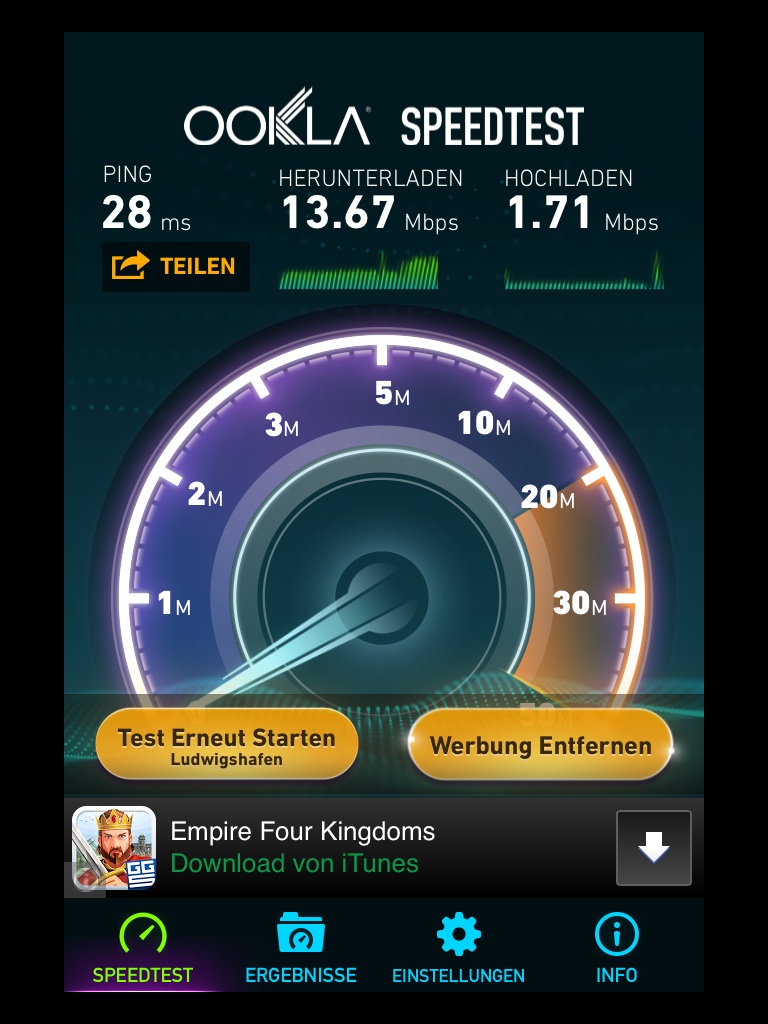The width and height of the screenshot is (768, 1024).
Task: Select the Info tab
Action: click(616, 948)
